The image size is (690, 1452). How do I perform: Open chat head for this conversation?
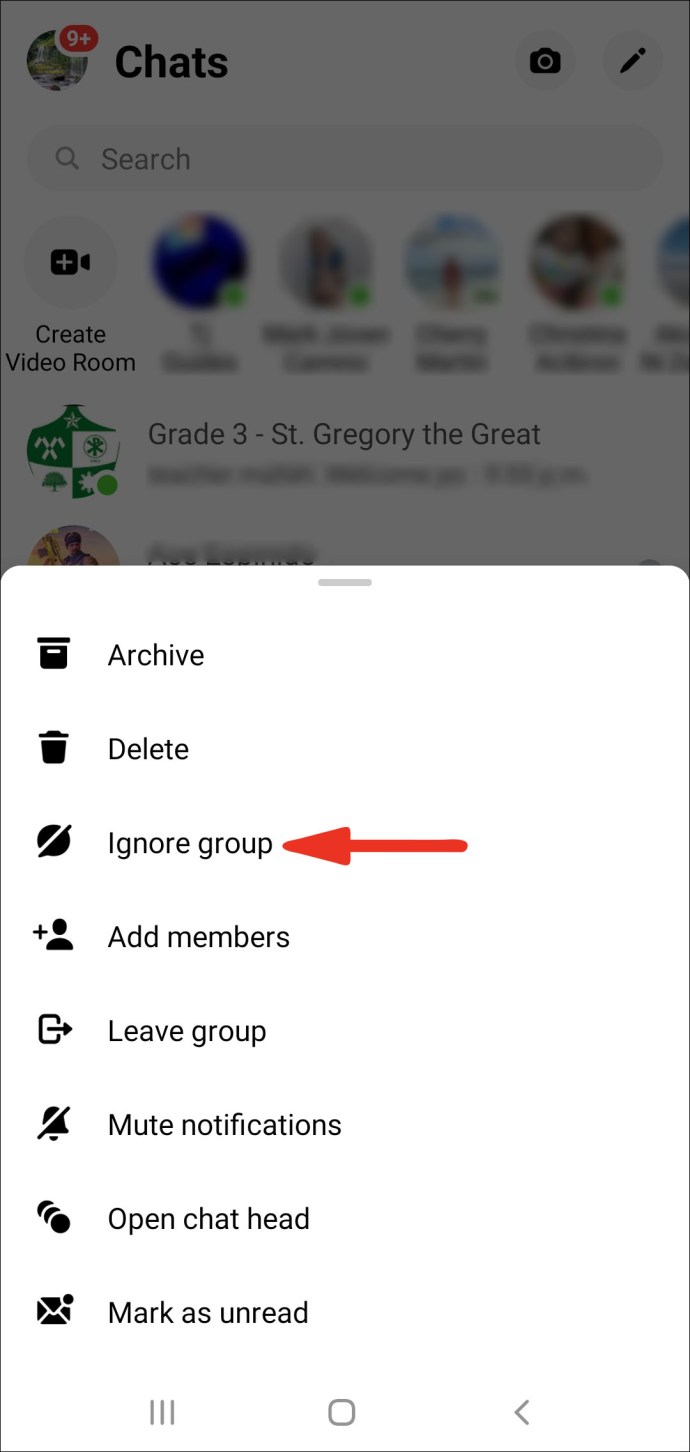tap(208, 1219)
